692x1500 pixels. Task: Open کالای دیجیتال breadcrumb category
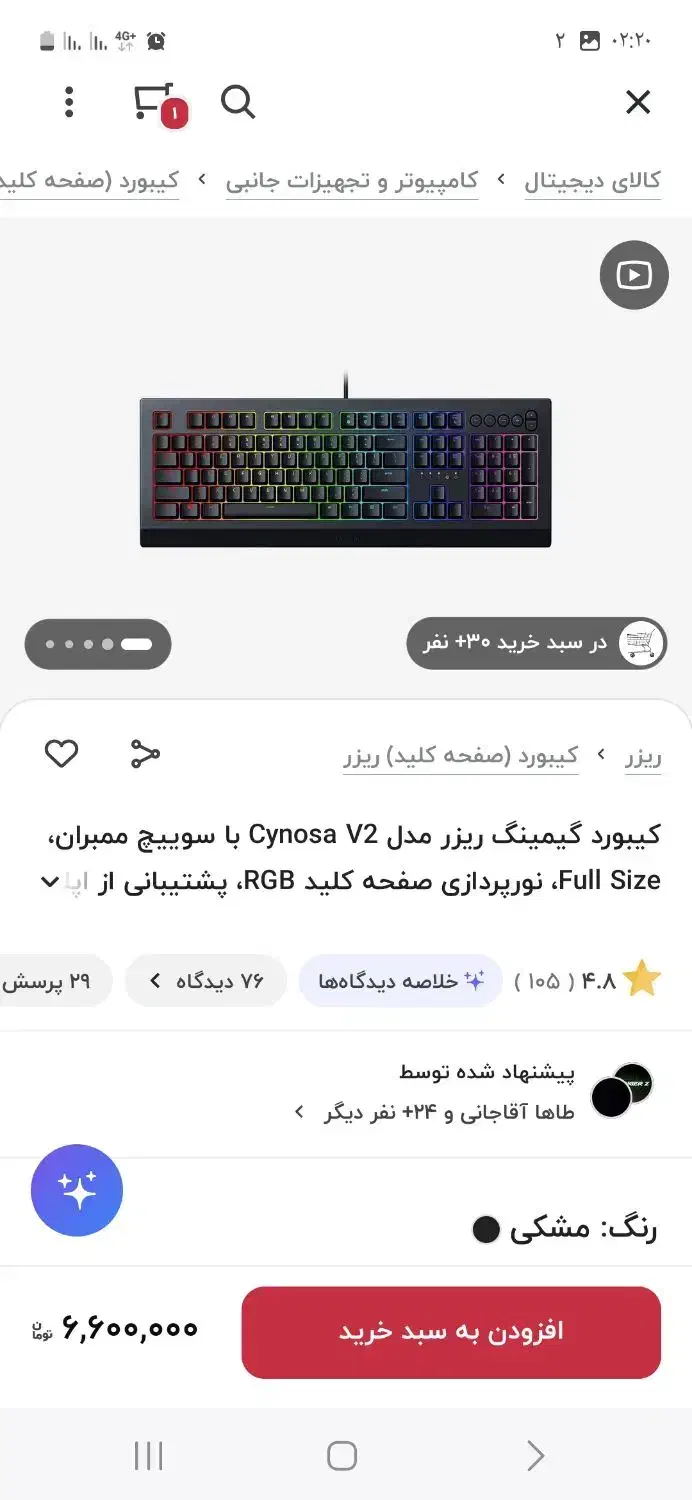pyautogui.click(x=593, y=181)
